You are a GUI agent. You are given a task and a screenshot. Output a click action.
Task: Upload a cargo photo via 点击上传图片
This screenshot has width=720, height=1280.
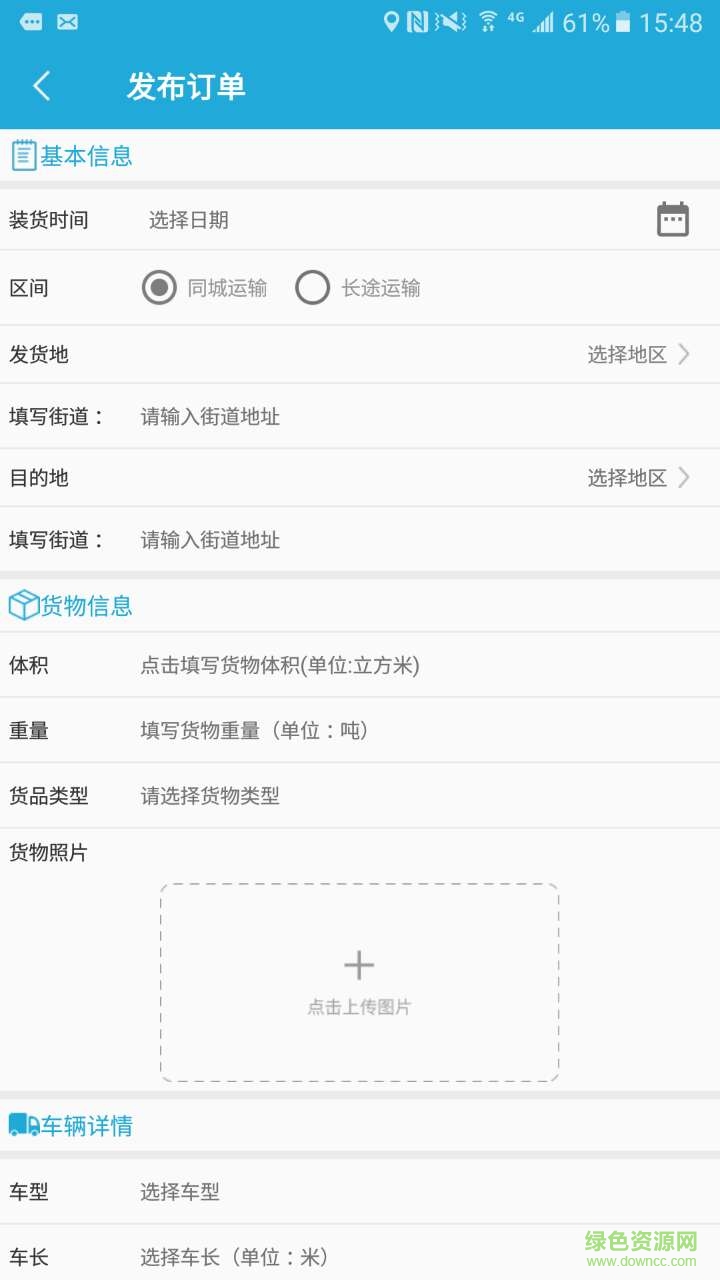tap(359, 982)
